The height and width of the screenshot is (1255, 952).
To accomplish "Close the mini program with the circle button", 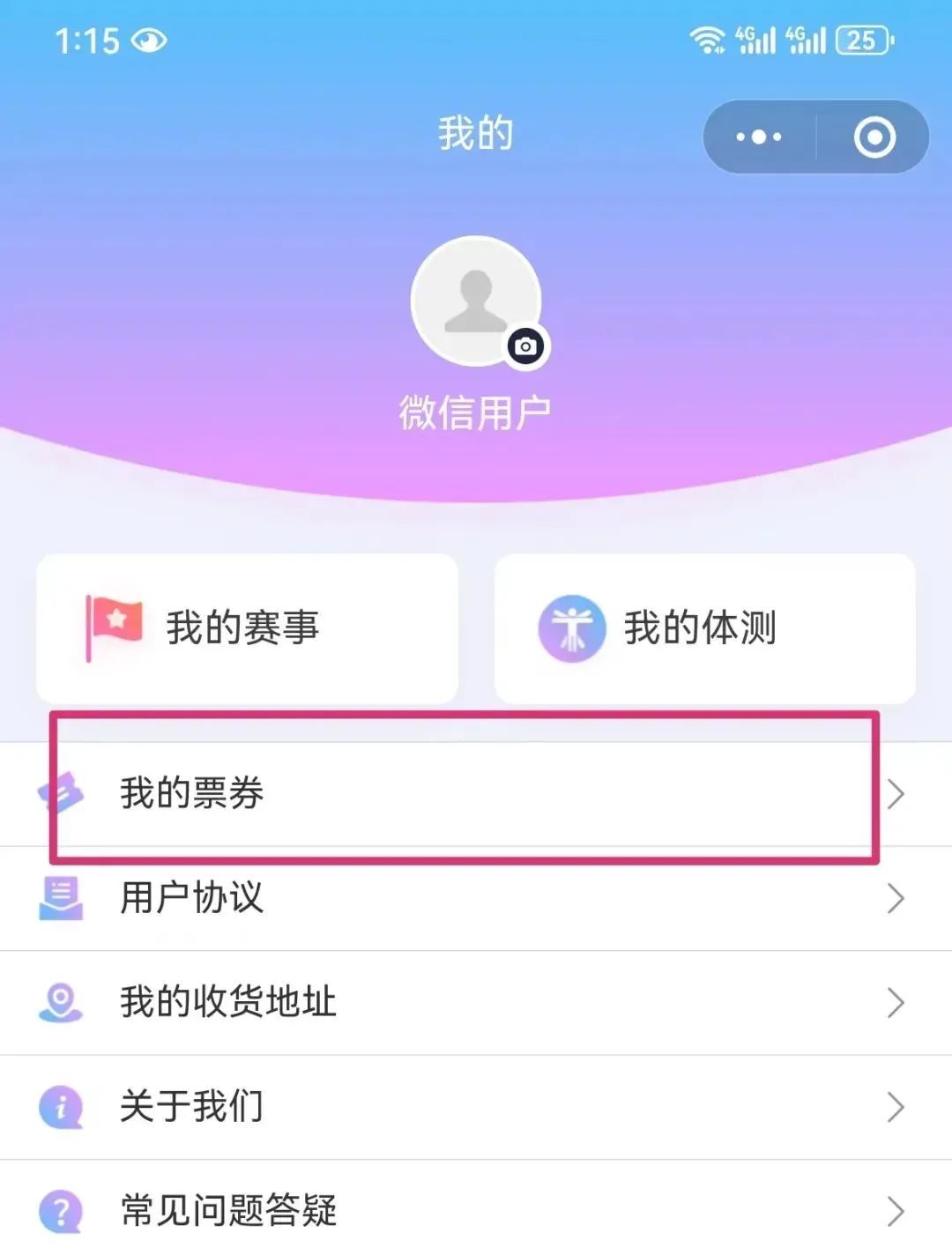I will tap(874, 137).
